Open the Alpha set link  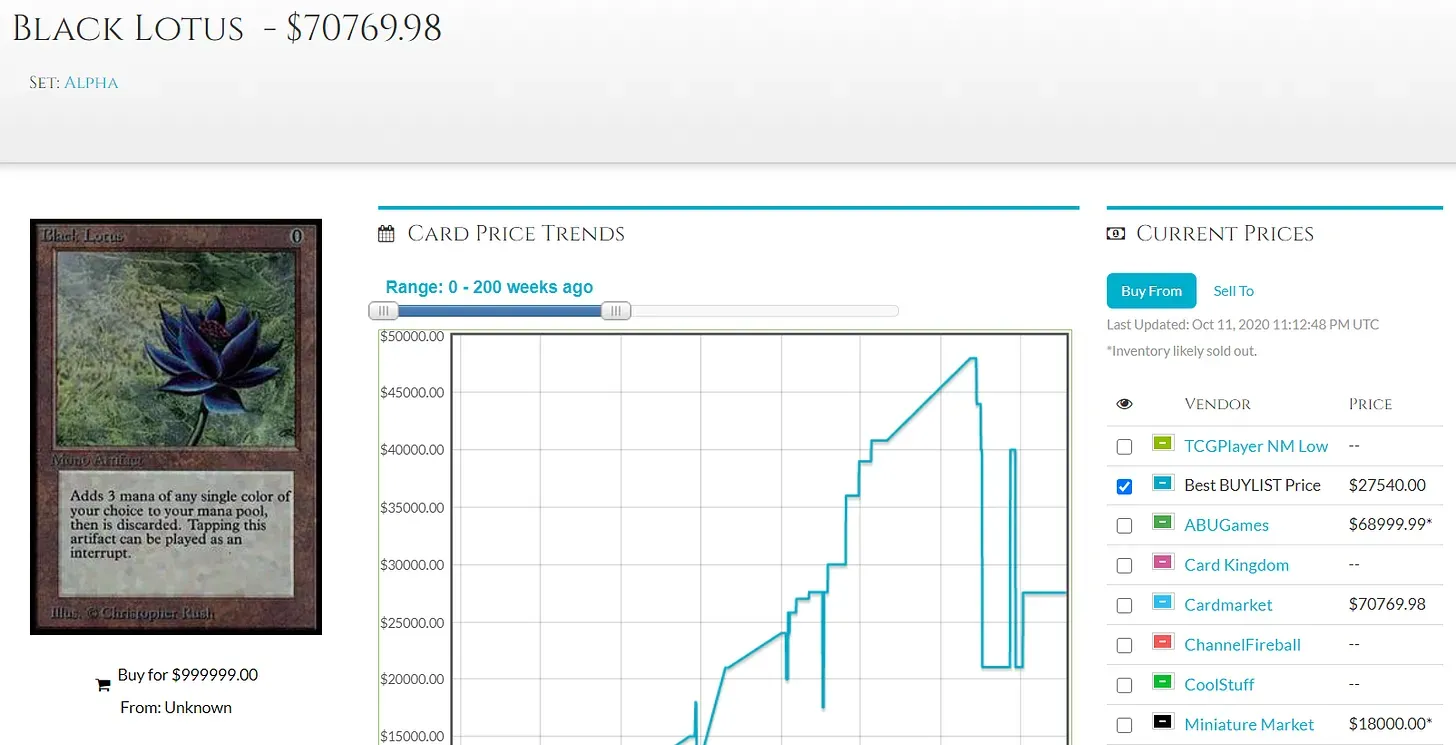(x=91, y=83)
